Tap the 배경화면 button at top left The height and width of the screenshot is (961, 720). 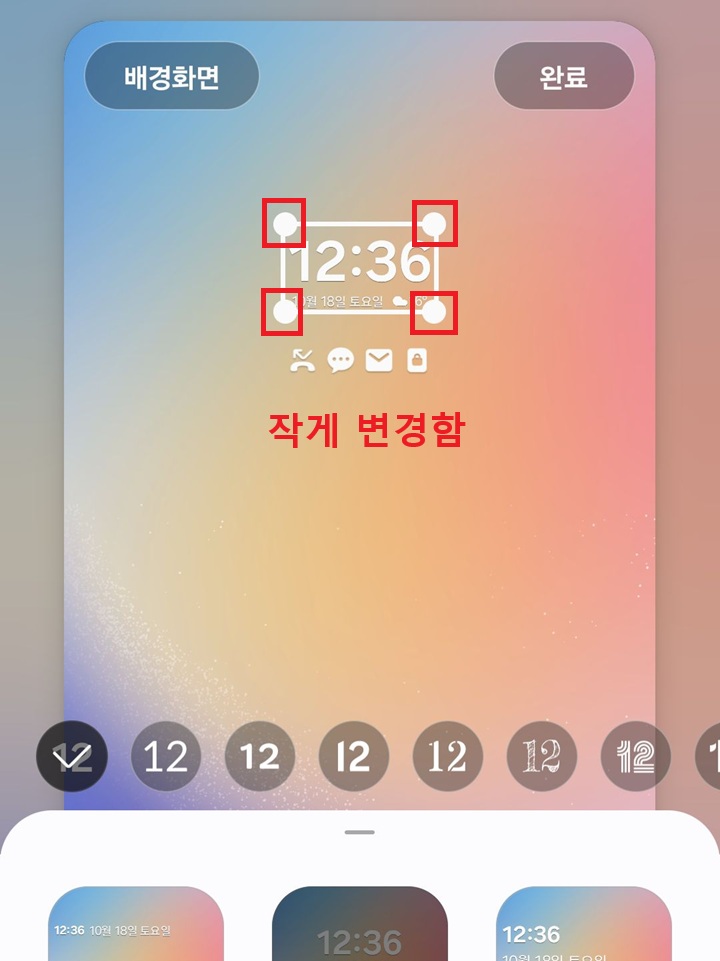(x=171, y=74)
